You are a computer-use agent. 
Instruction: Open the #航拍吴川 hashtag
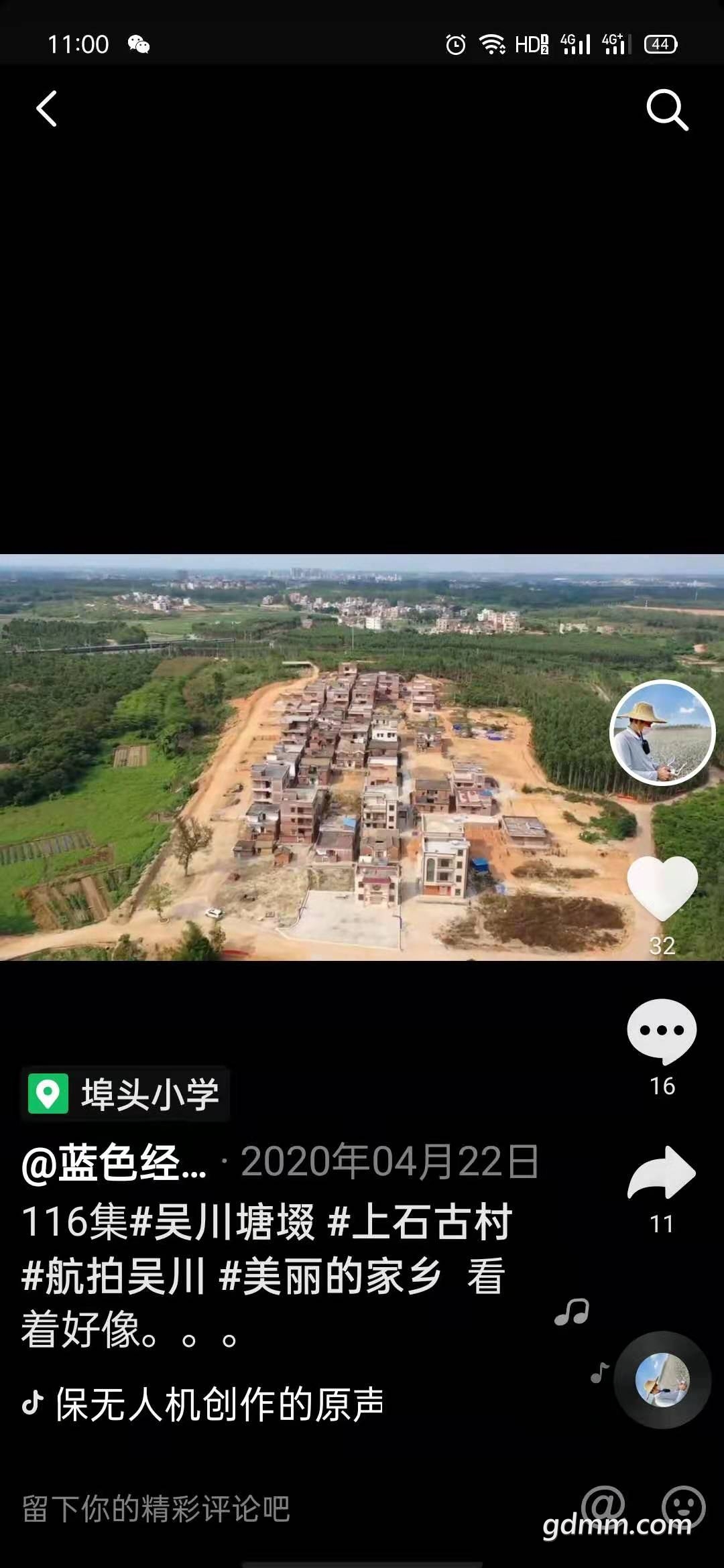pos(113,1276)
